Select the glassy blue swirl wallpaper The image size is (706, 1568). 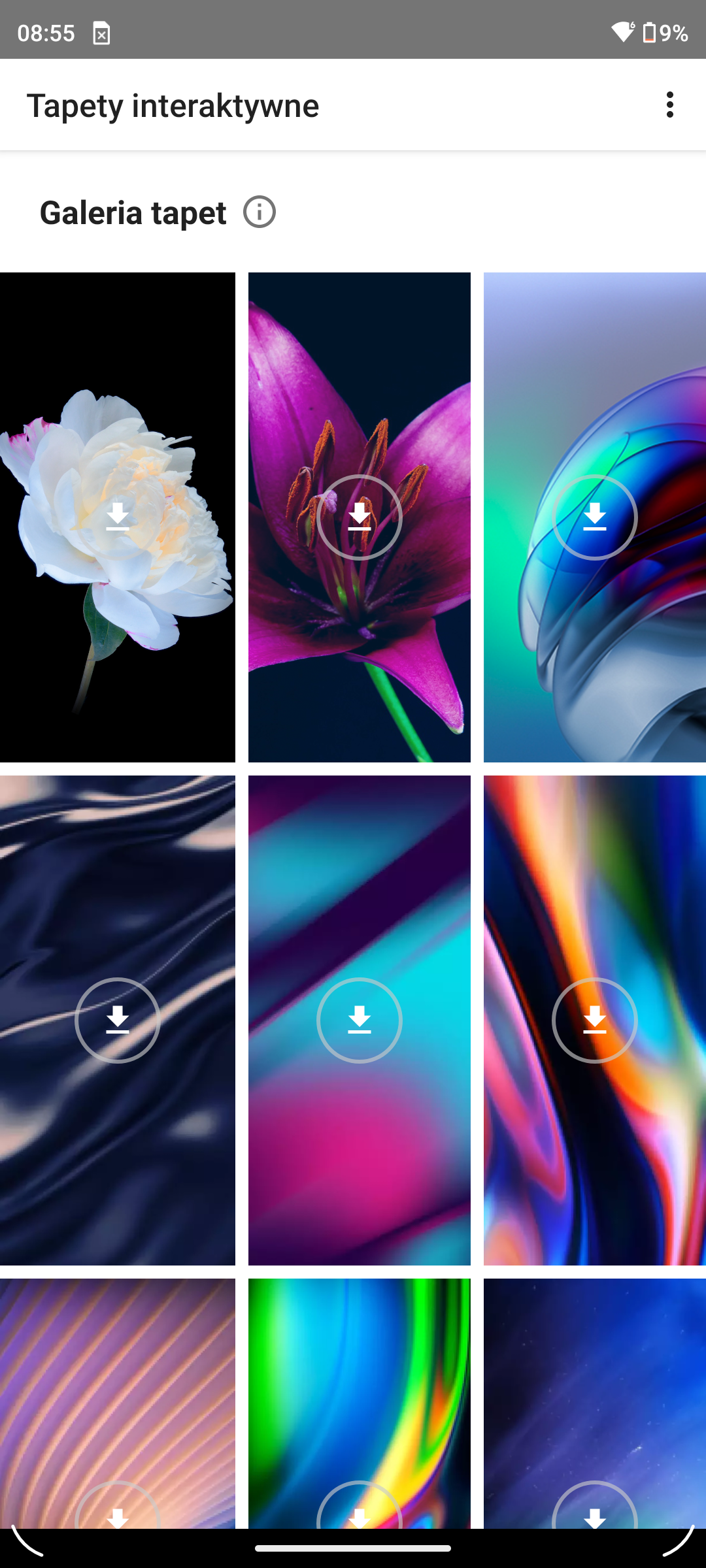[595, 517]
